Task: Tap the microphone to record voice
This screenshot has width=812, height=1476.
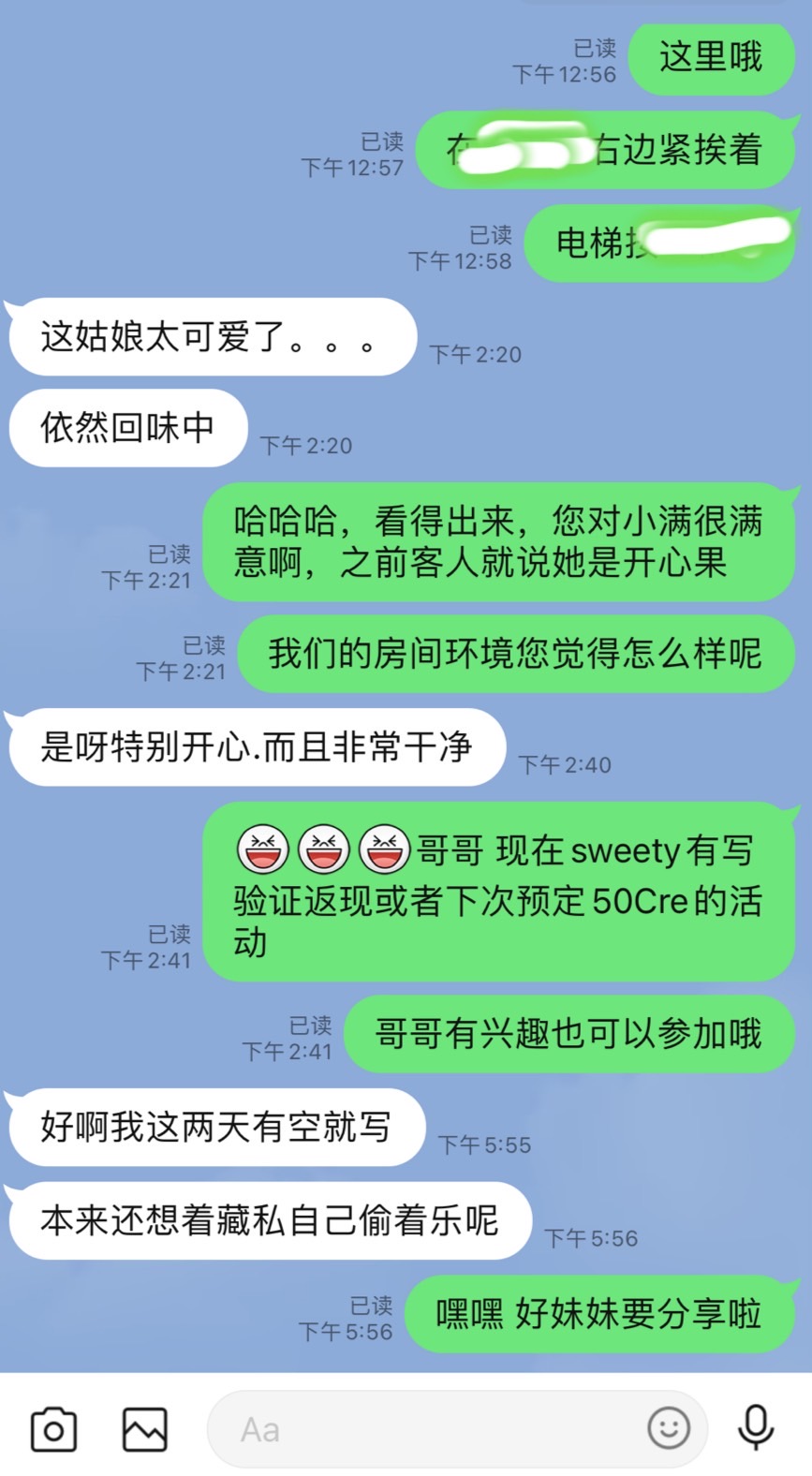Action: tap(756, 1428)
